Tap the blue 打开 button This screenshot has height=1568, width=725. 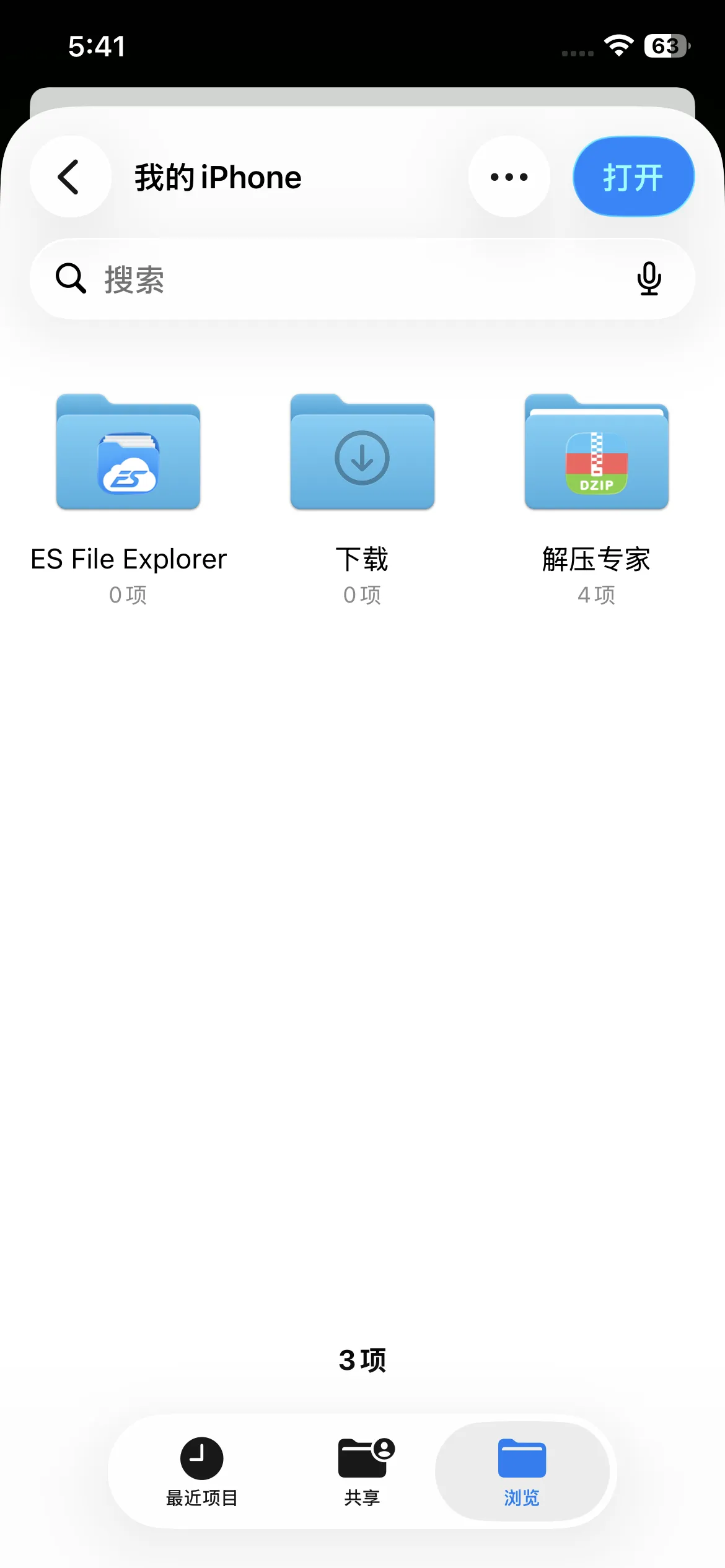633,177
